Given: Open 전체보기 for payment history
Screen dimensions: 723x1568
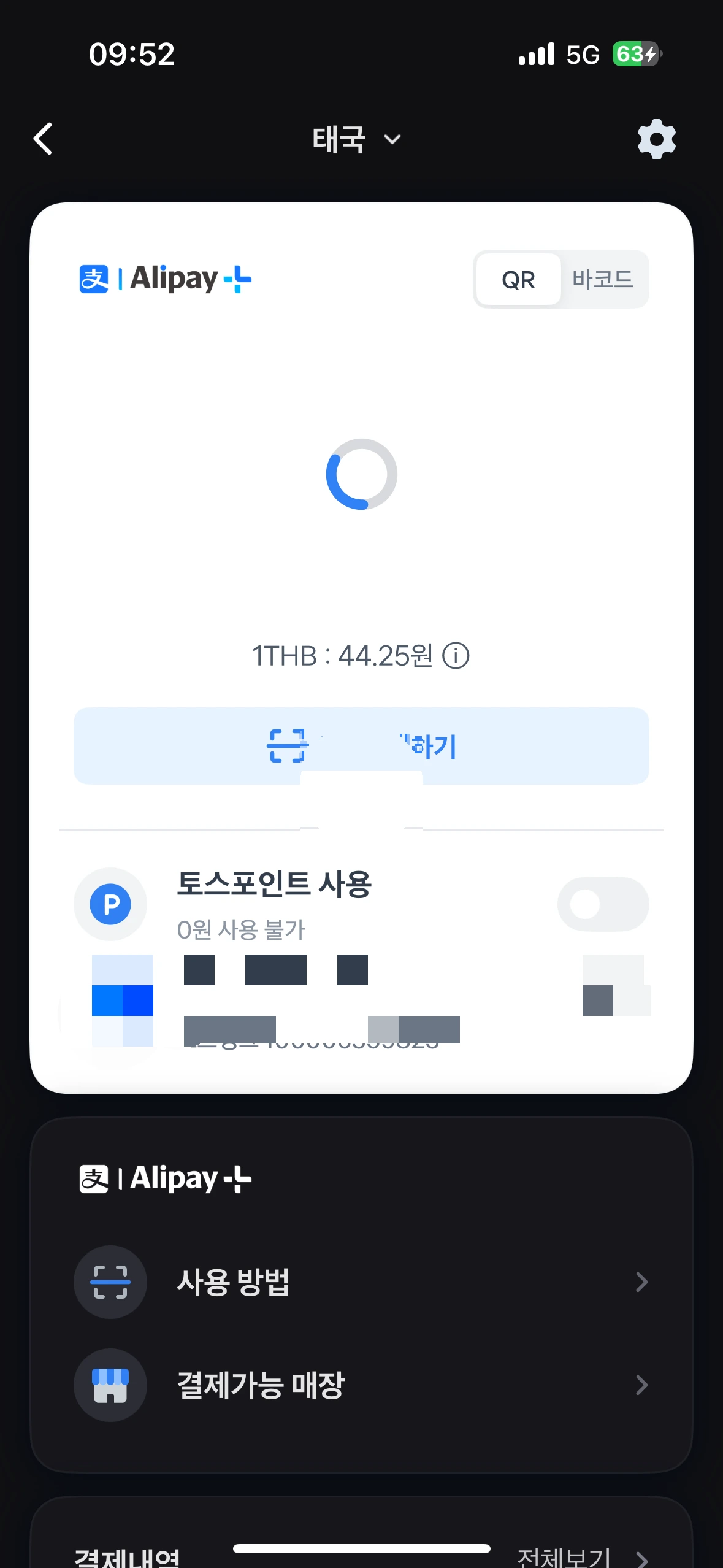Looking at the screenshot, I should [583, 1557].
